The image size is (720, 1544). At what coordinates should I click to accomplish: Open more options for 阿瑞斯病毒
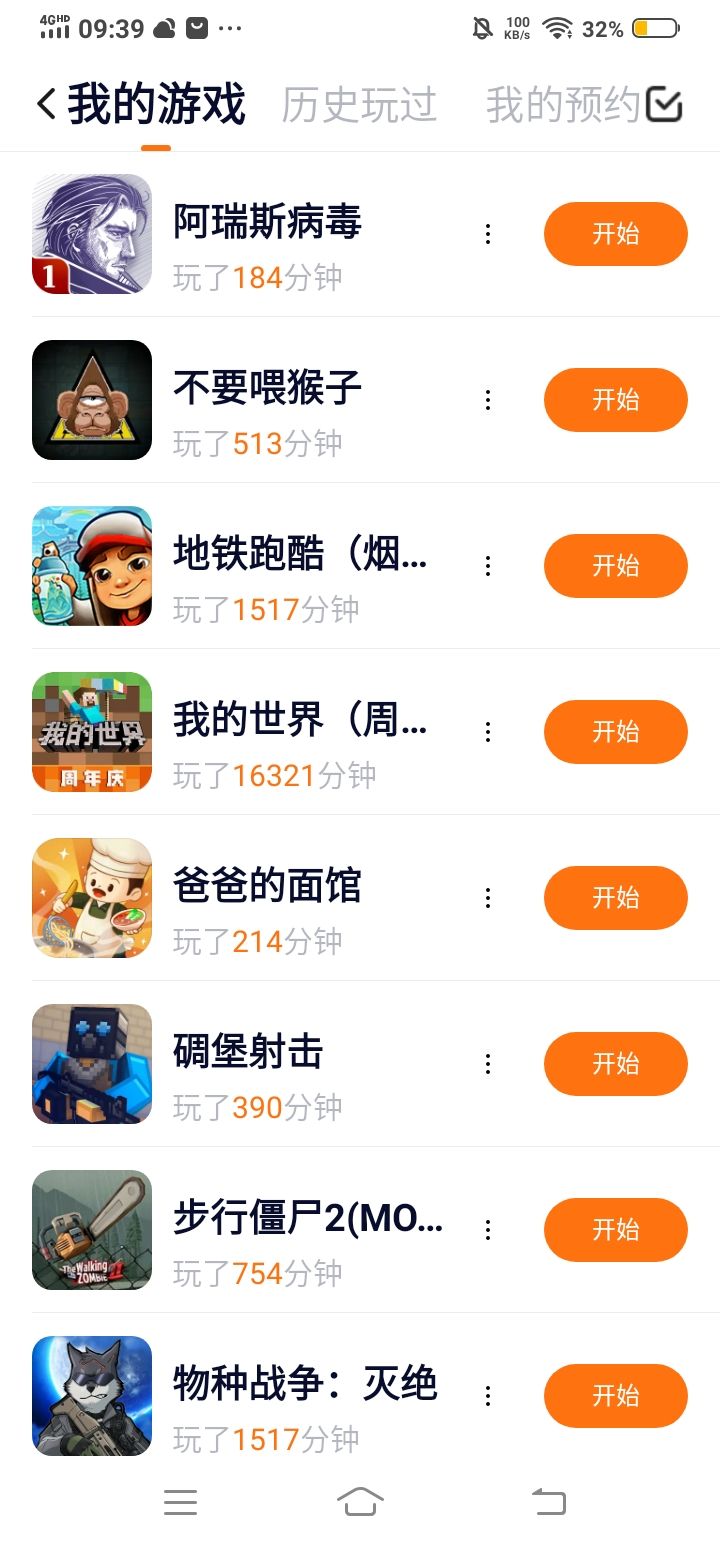click(488, 234)
